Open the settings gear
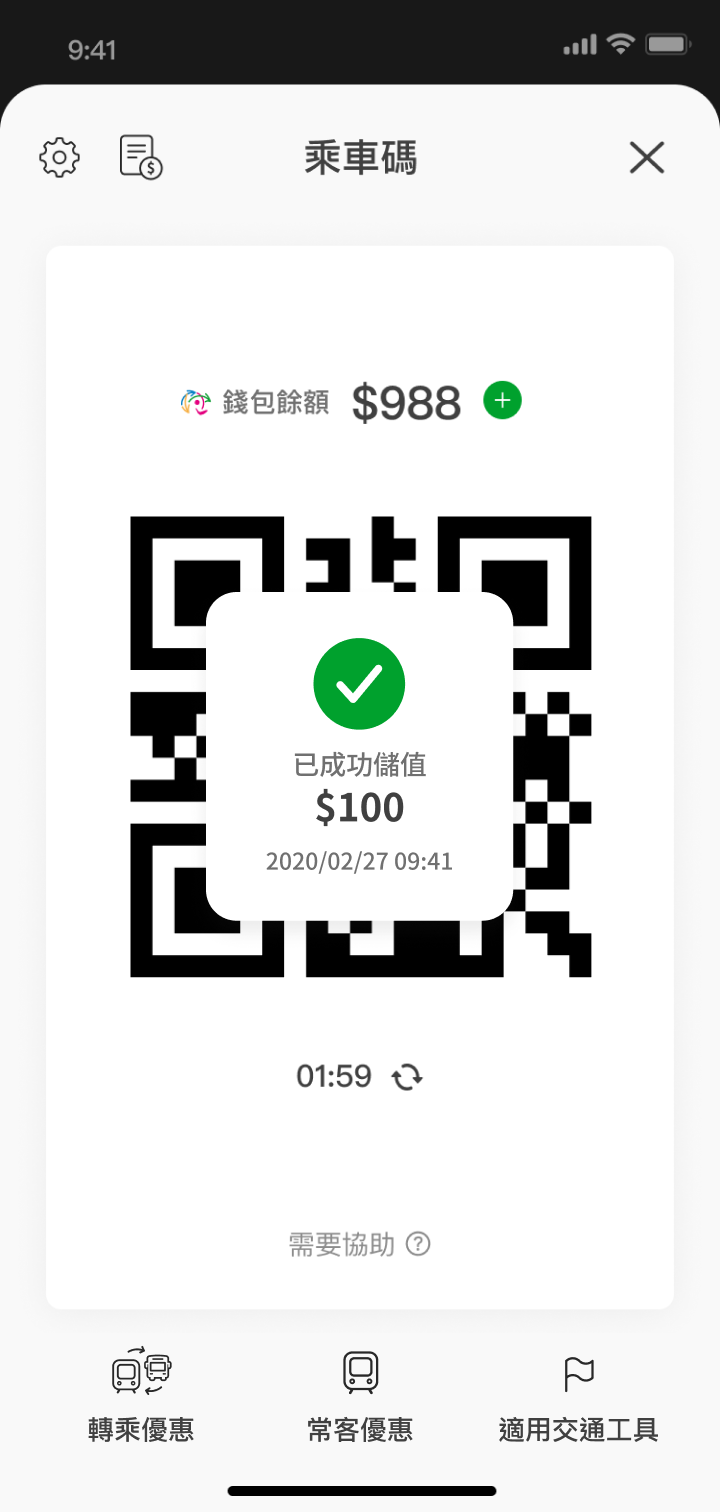Screen dimensions: 720x1512 coord(60,158)
